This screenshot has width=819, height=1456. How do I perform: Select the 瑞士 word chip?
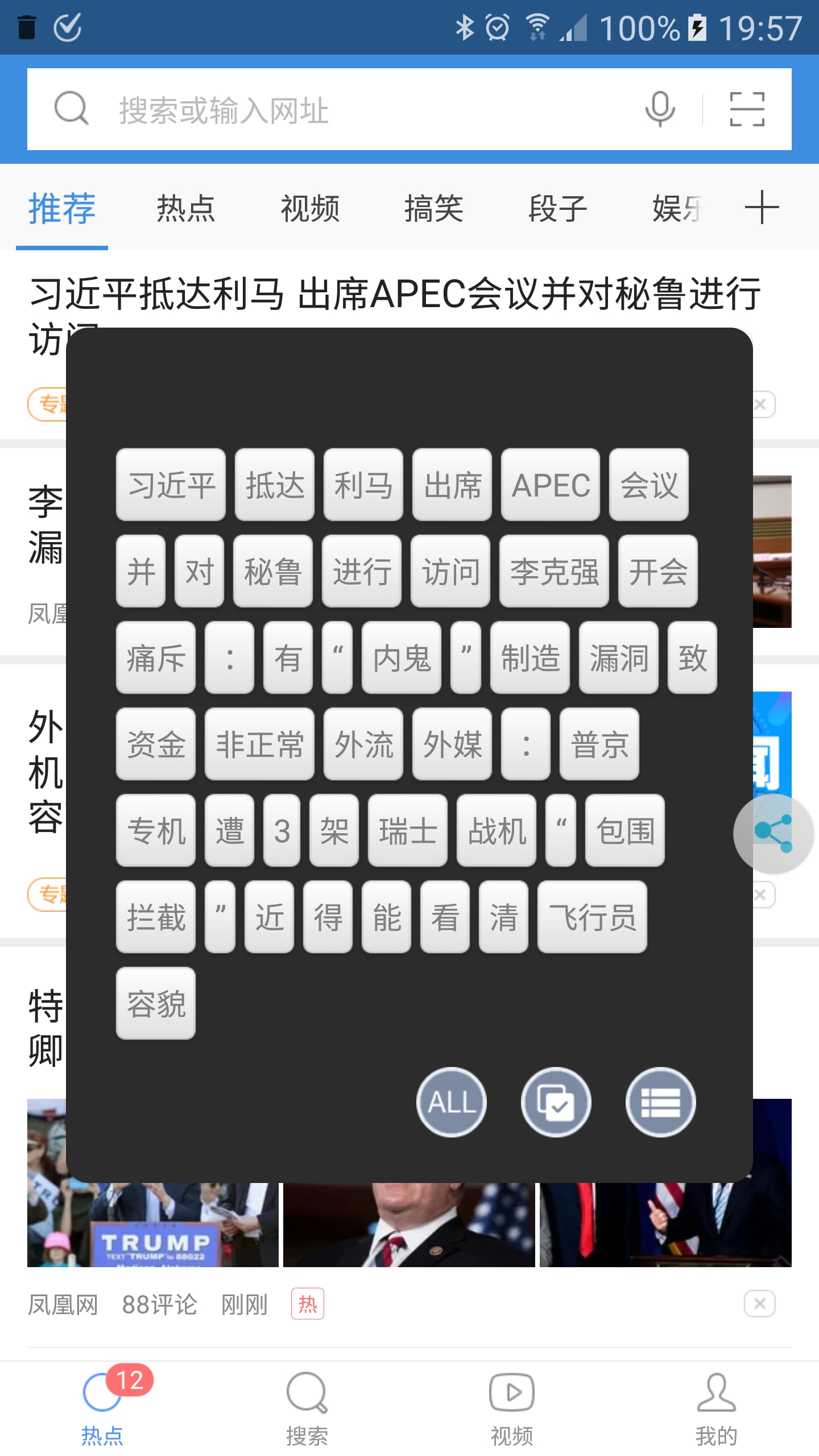[407, 831]
